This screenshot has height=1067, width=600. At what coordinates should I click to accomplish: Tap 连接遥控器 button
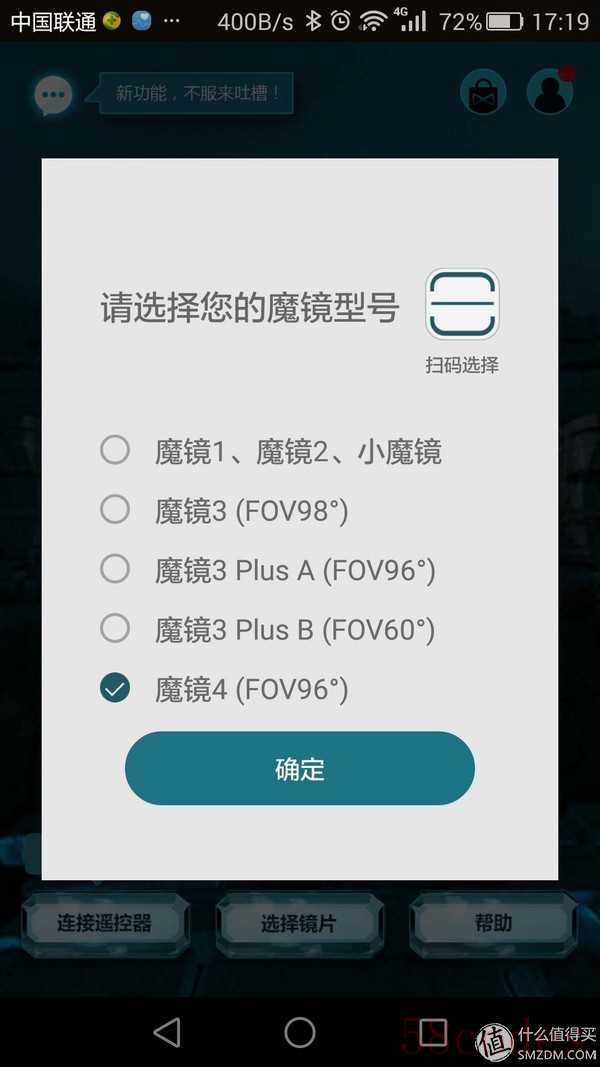[x=104, y=923]
